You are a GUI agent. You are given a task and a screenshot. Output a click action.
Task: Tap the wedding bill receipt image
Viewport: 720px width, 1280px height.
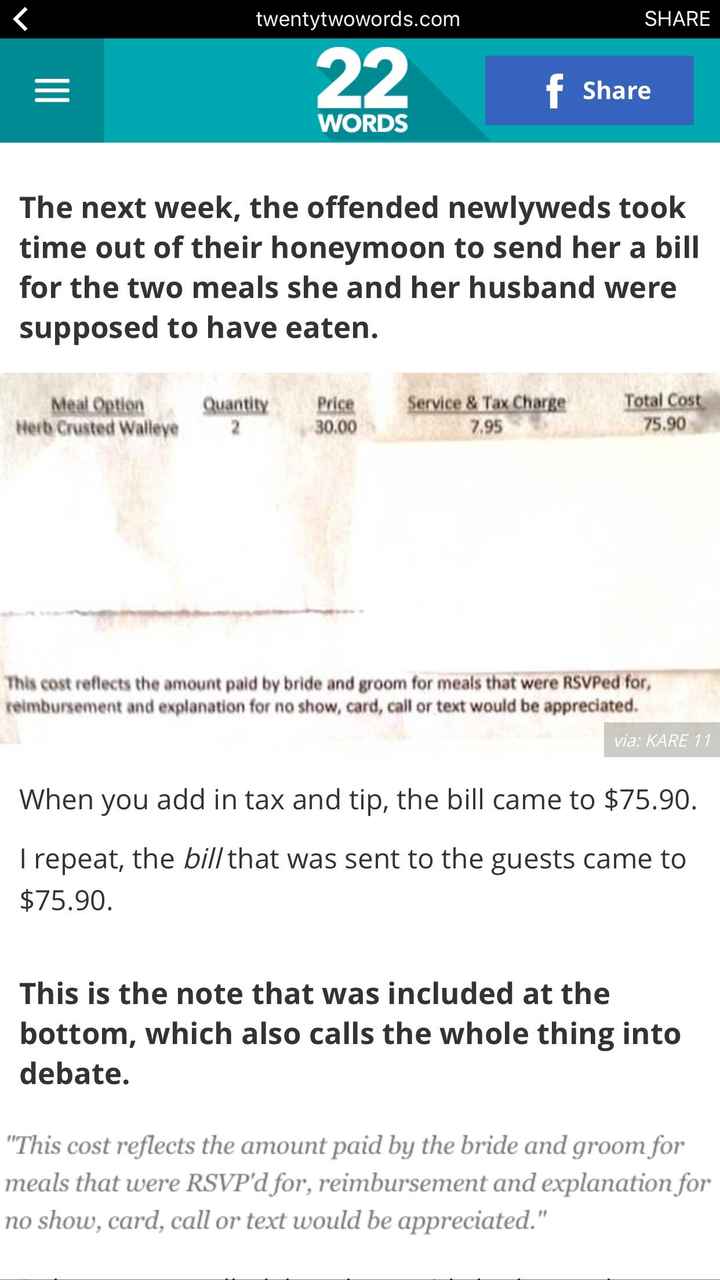(x=360, y=560)
